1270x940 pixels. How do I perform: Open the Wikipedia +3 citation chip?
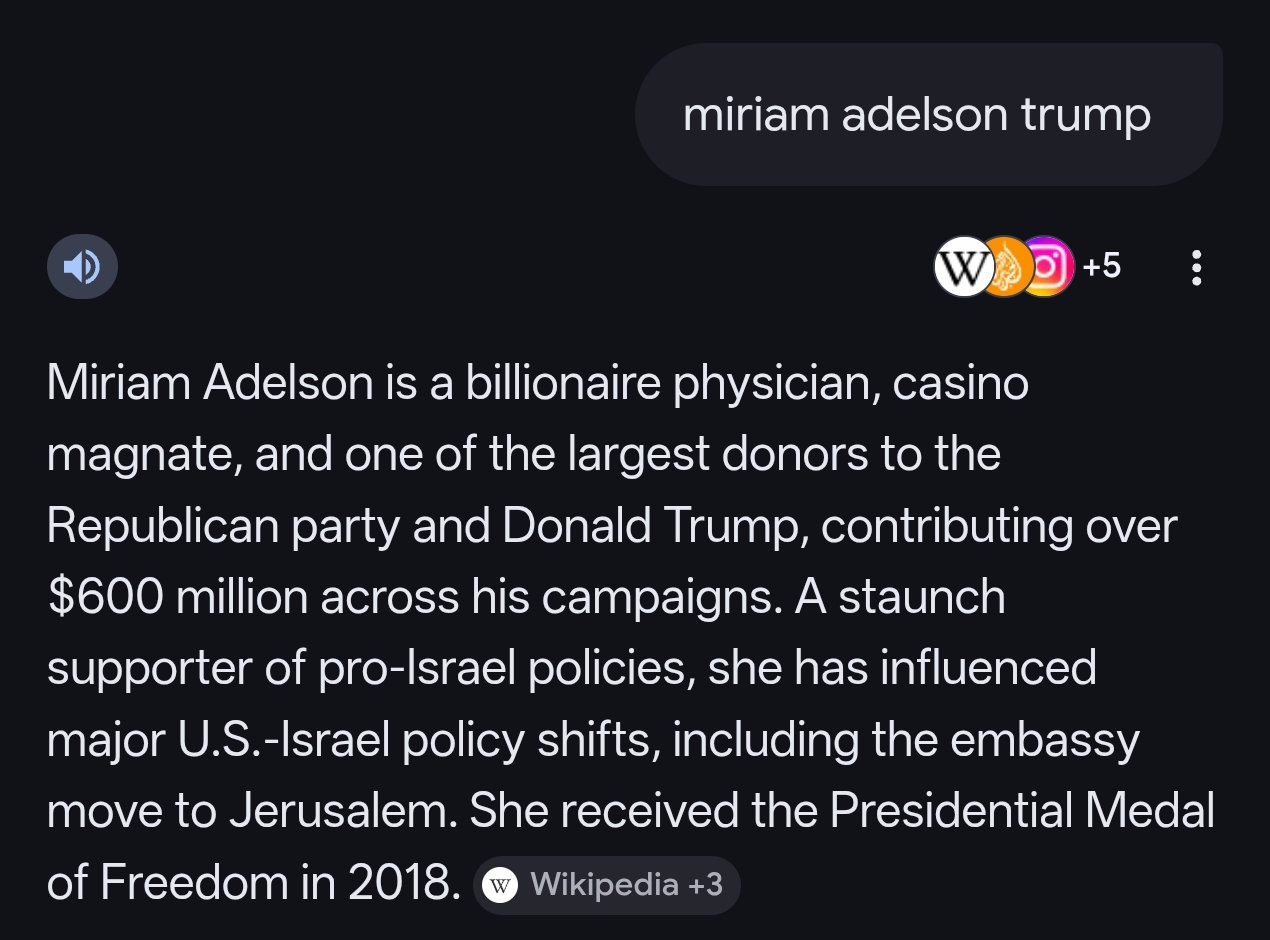pos(606,885)
